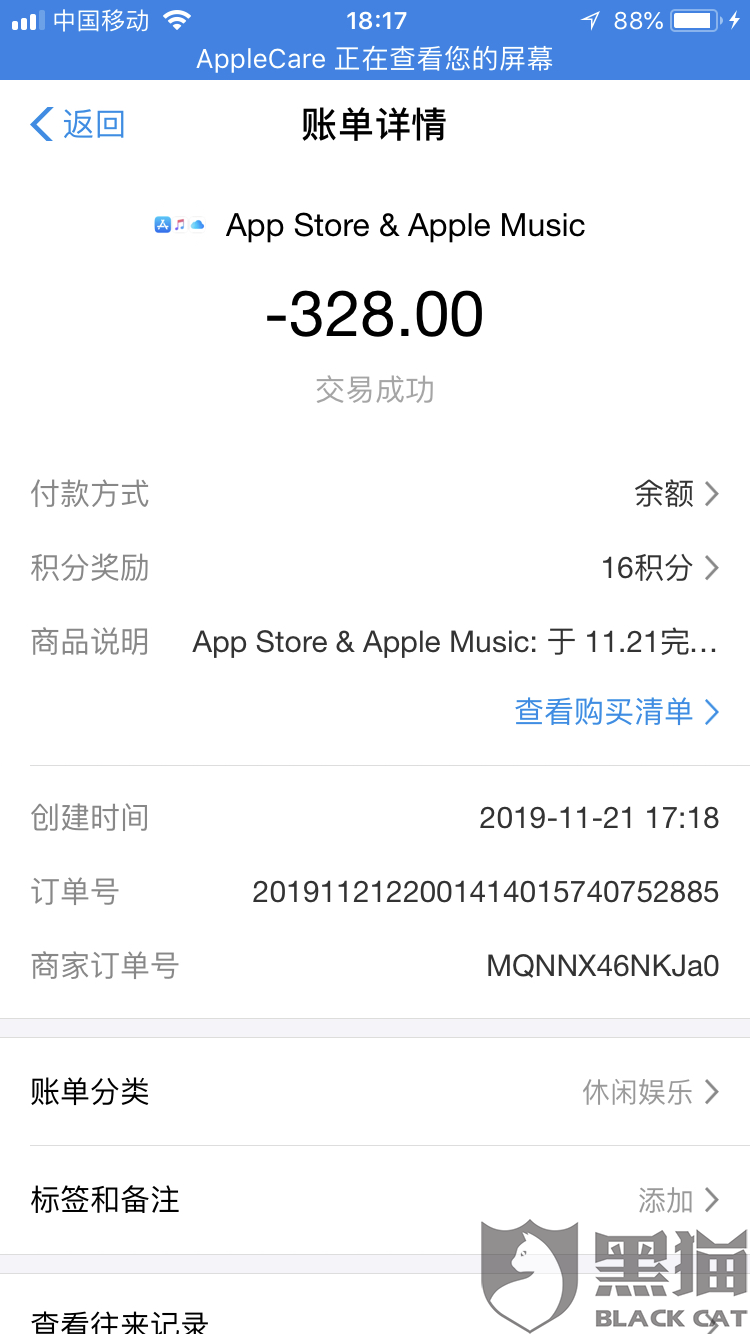Go back using the 返回 button
The height and width of the screenshot is (1334, 750).
click(x=78, y=125)
